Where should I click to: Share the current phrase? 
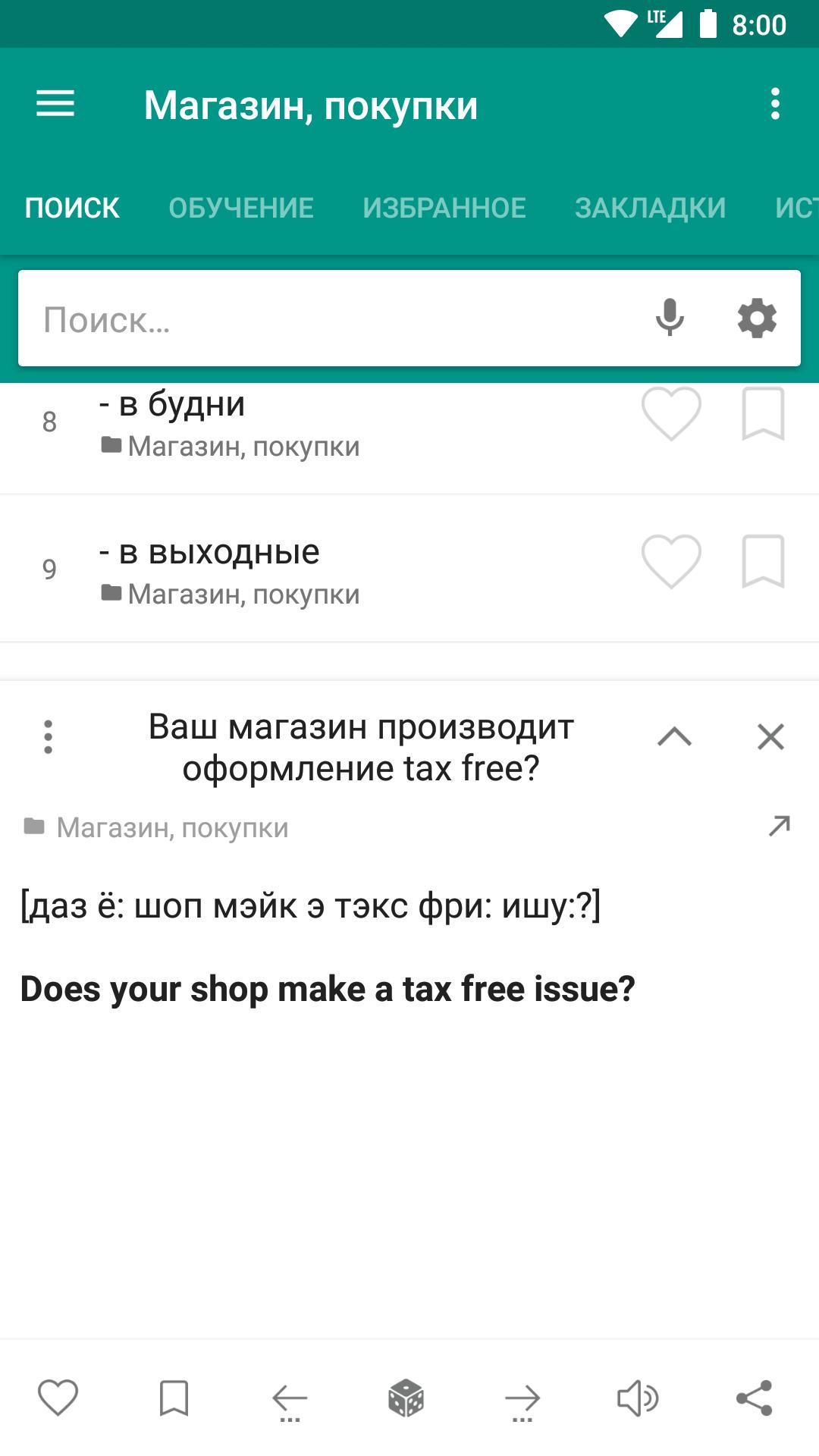[x=754, y=1398]
